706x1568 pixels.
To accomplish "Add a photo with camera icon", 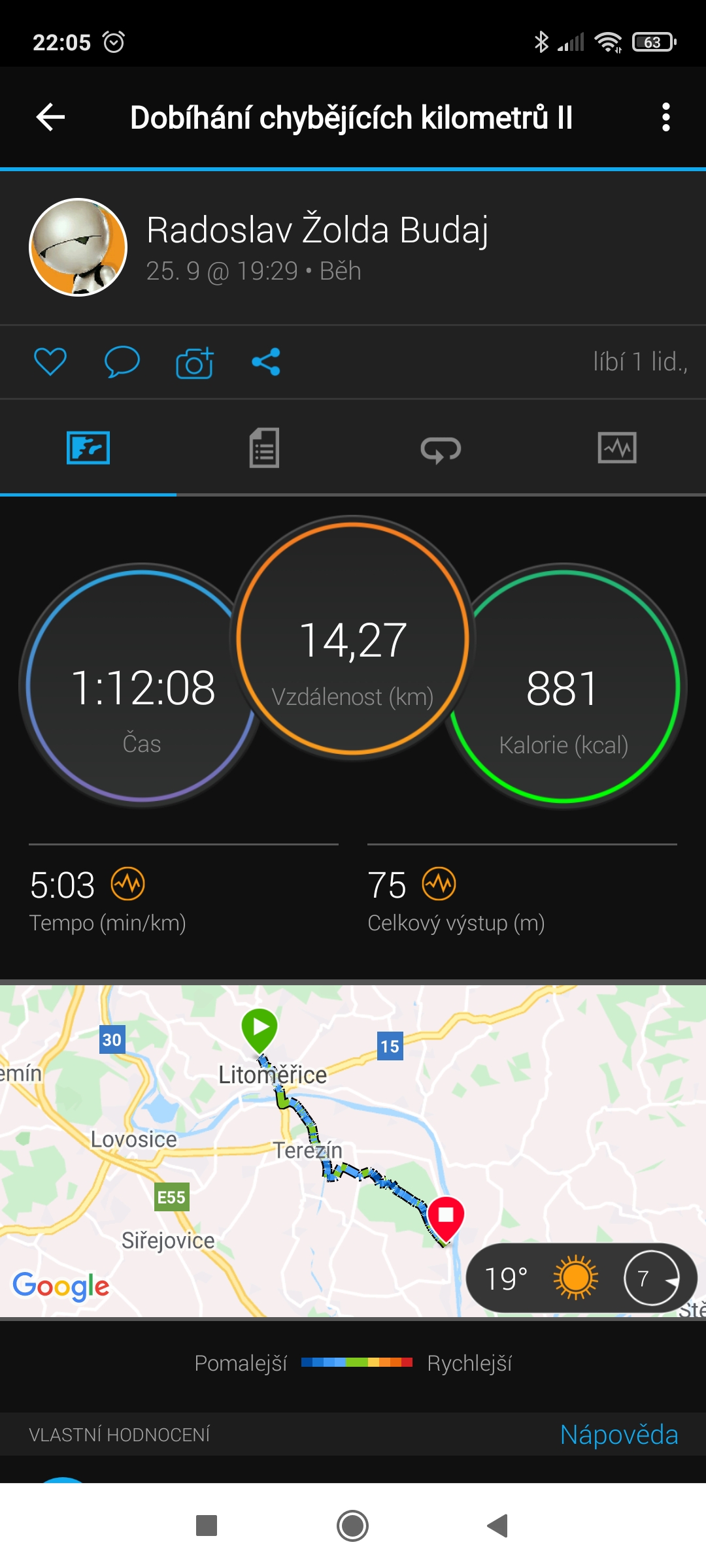I will (x=195, y=362).
